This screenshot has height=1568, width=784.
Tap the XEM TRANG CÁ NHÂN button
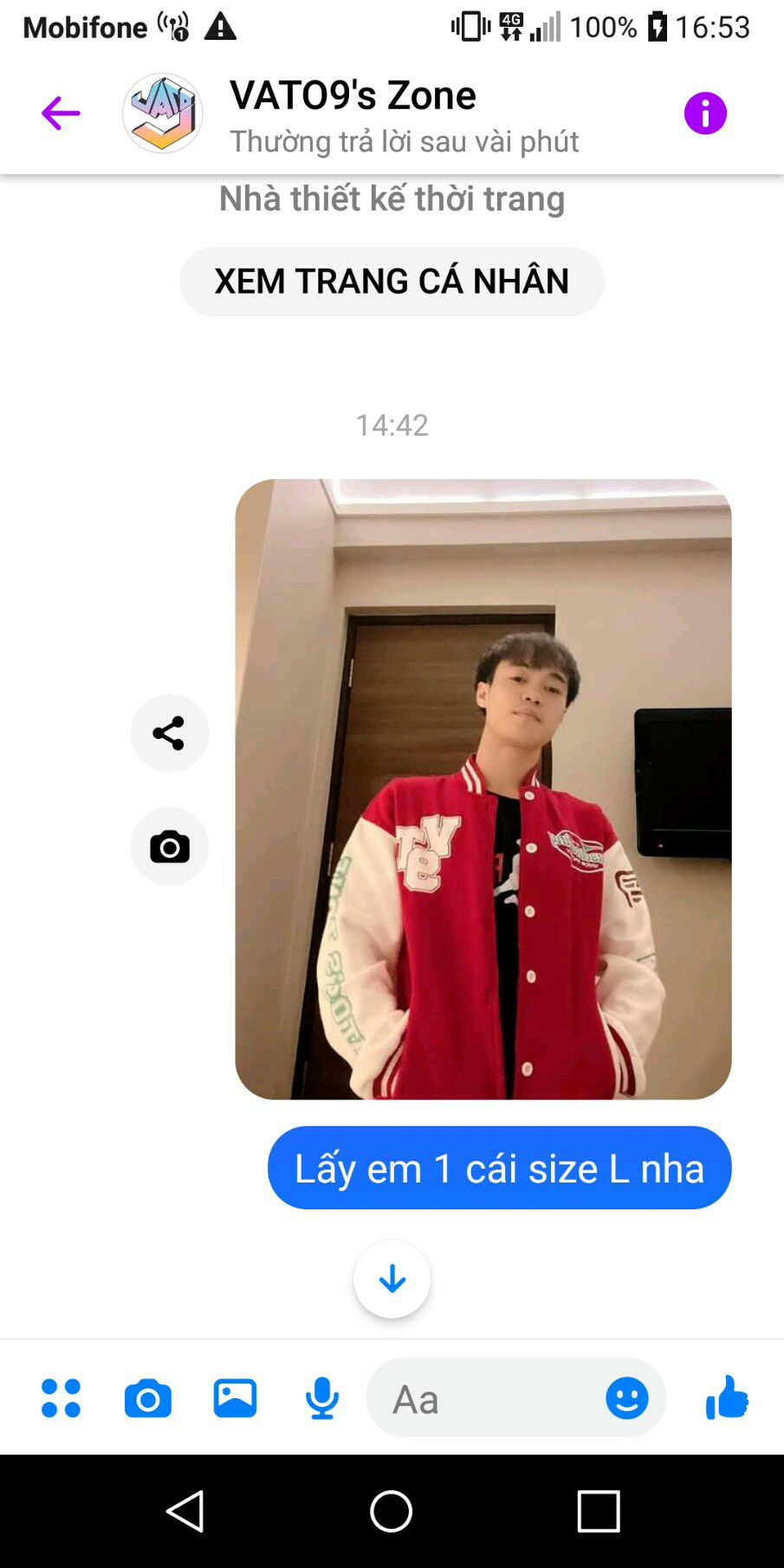pyautogui.click(x=392, y=282)
